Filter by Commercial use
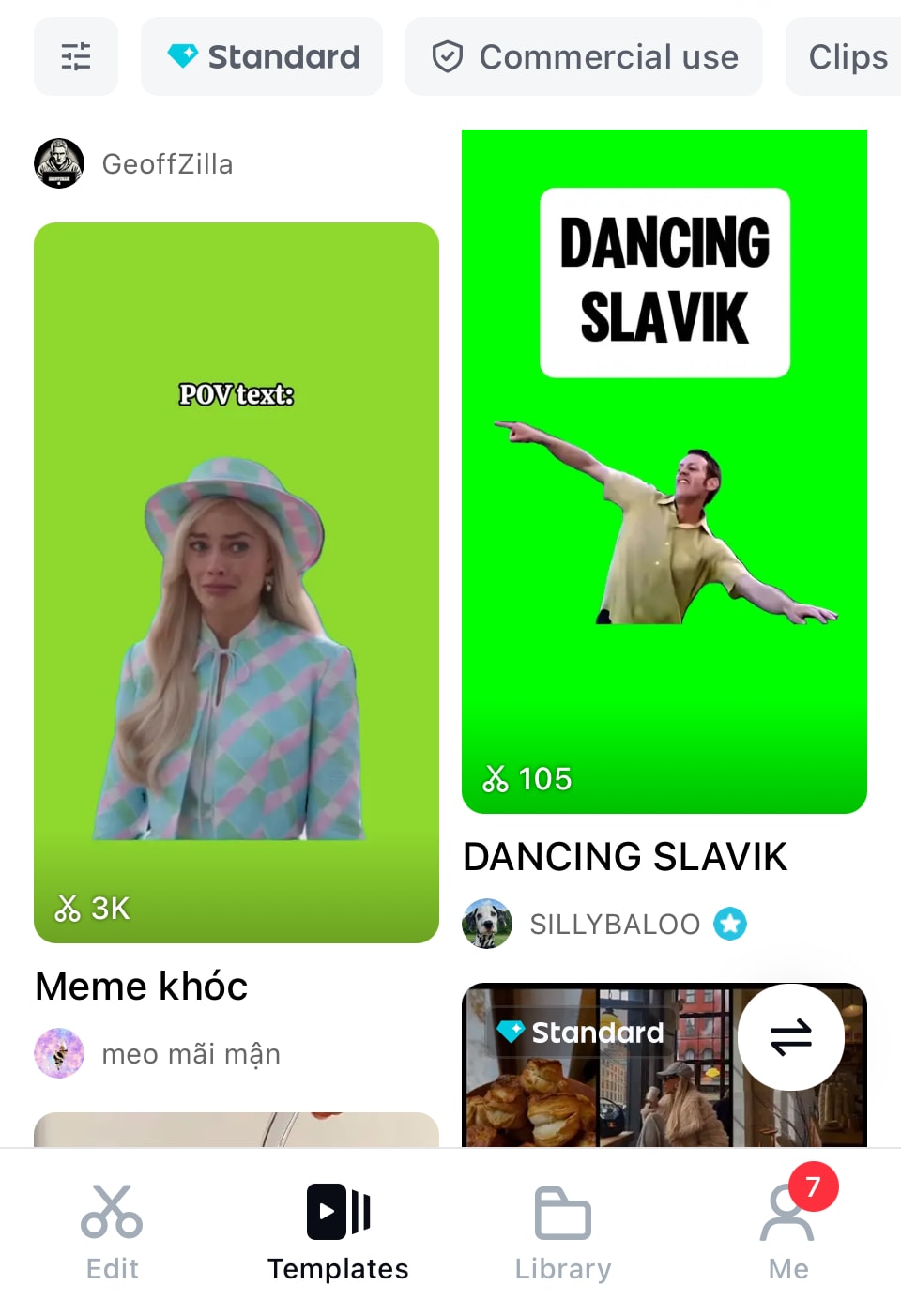This screenshot has width=901, height=1316. pos(584,56)
